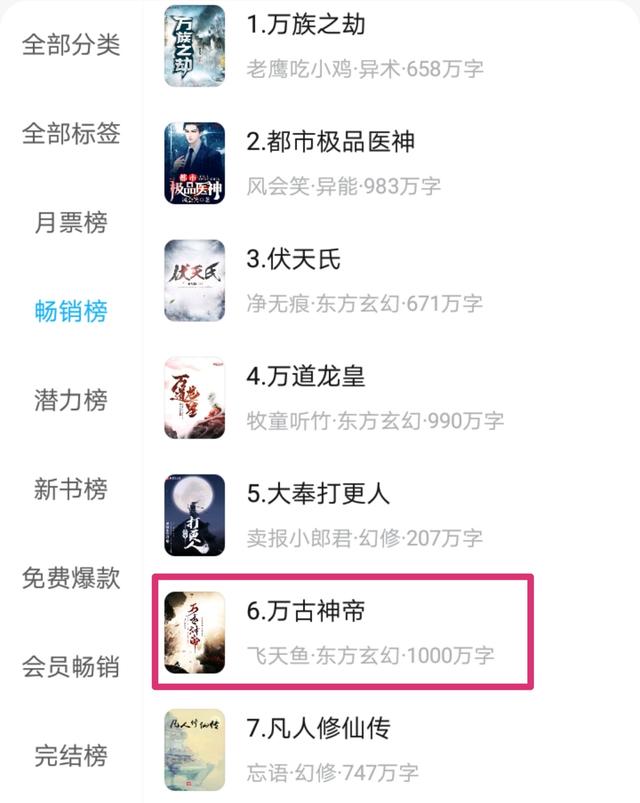Switch to 免费爆款 list
The width and height of the screenshot is (640, 803).
(71, 578)
